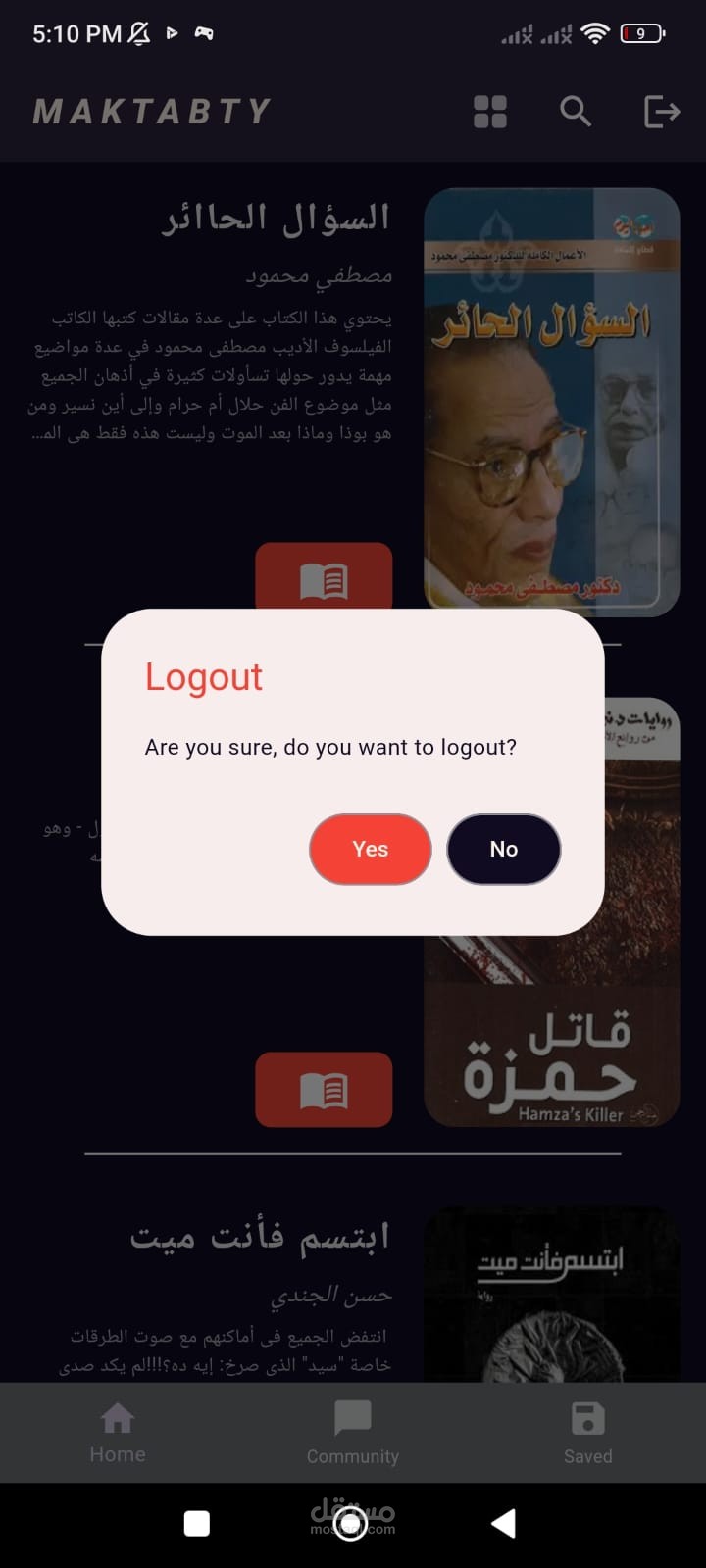Tap the read book button beside Hamza's Killer
This screenshot has height=1568, width=706.
coord(324,1090)
